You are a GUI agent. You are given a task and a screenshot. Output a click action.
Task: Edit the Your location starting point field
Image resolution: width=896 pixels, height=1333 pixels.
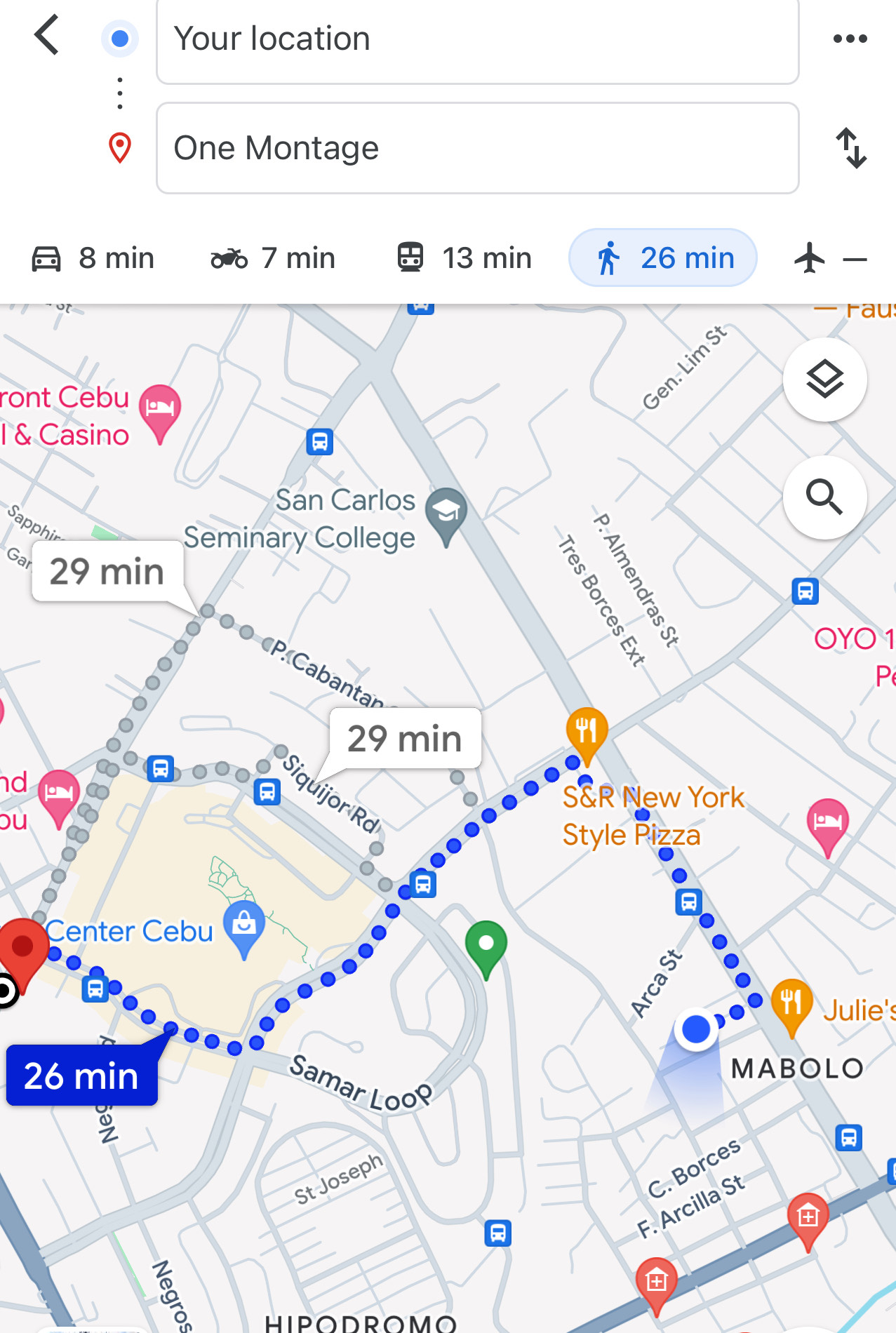click(x=477, y=39)
